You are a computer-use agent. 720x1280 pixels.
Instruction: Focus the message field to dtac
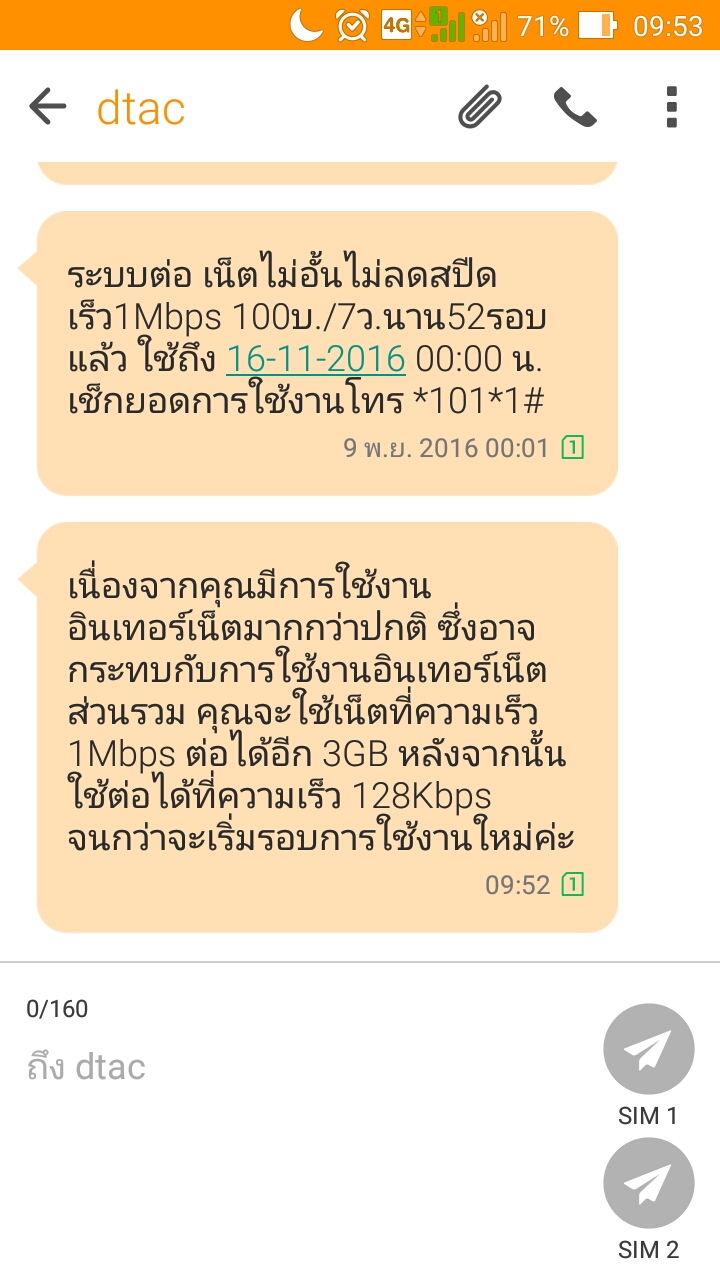coord(300,1067)
